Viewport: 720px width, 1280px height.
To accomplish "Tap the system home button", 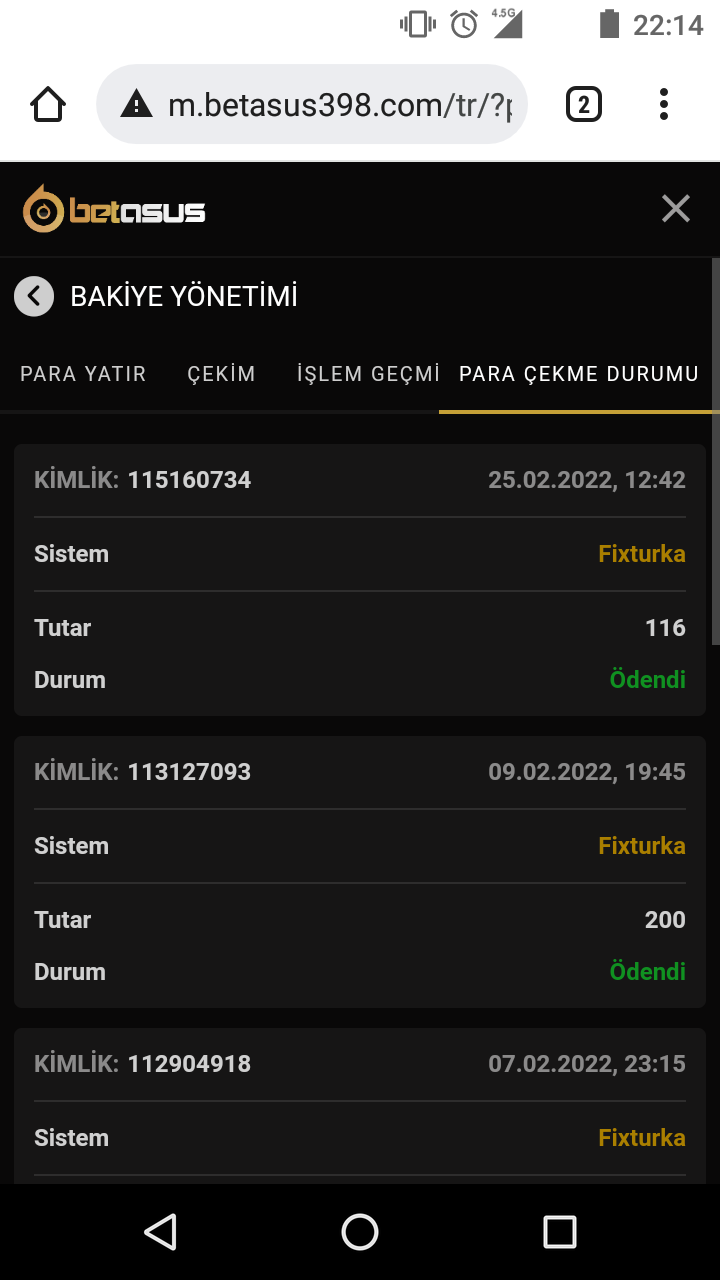I will [360, 1232].
